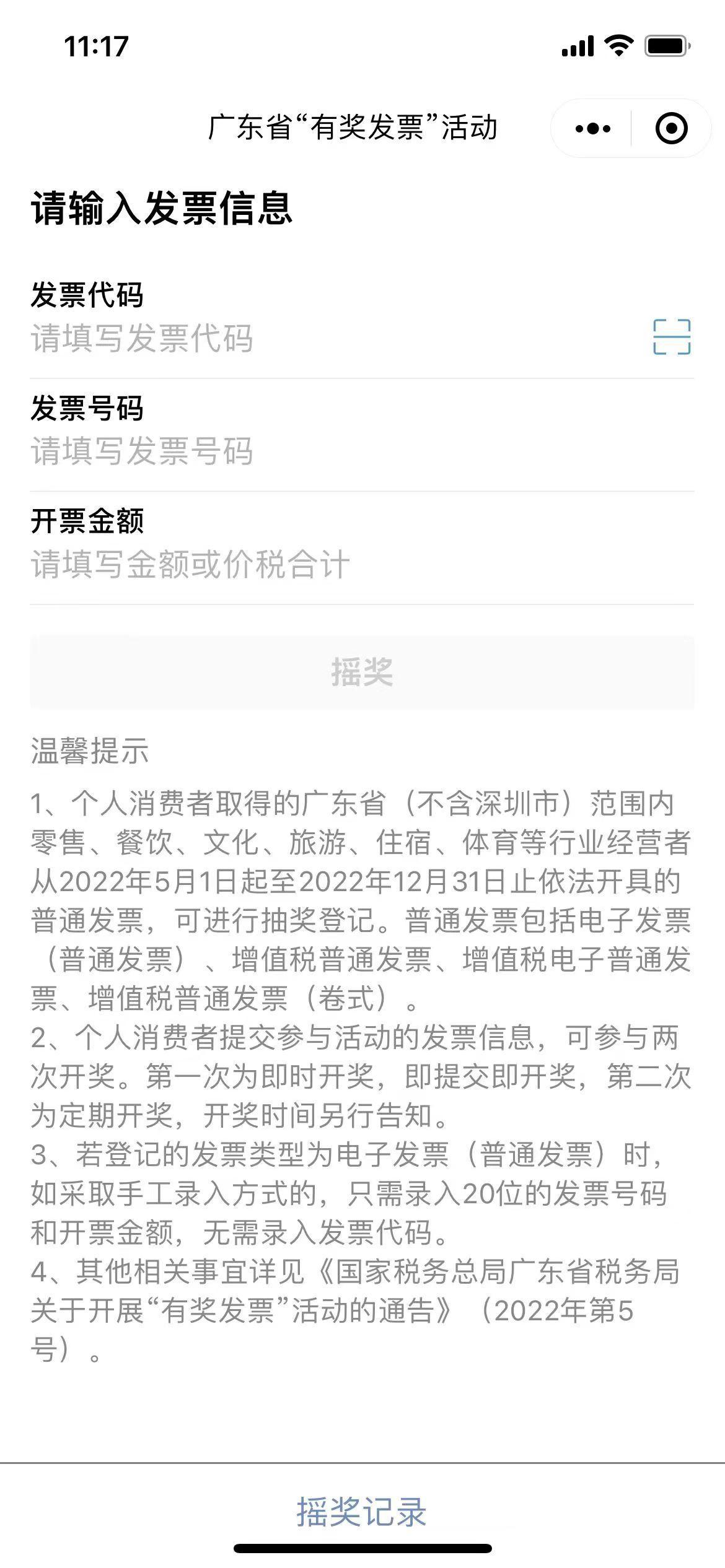725x1568 pixels.
Task: Open the mini program more options menu
Action: click(592, 129)
